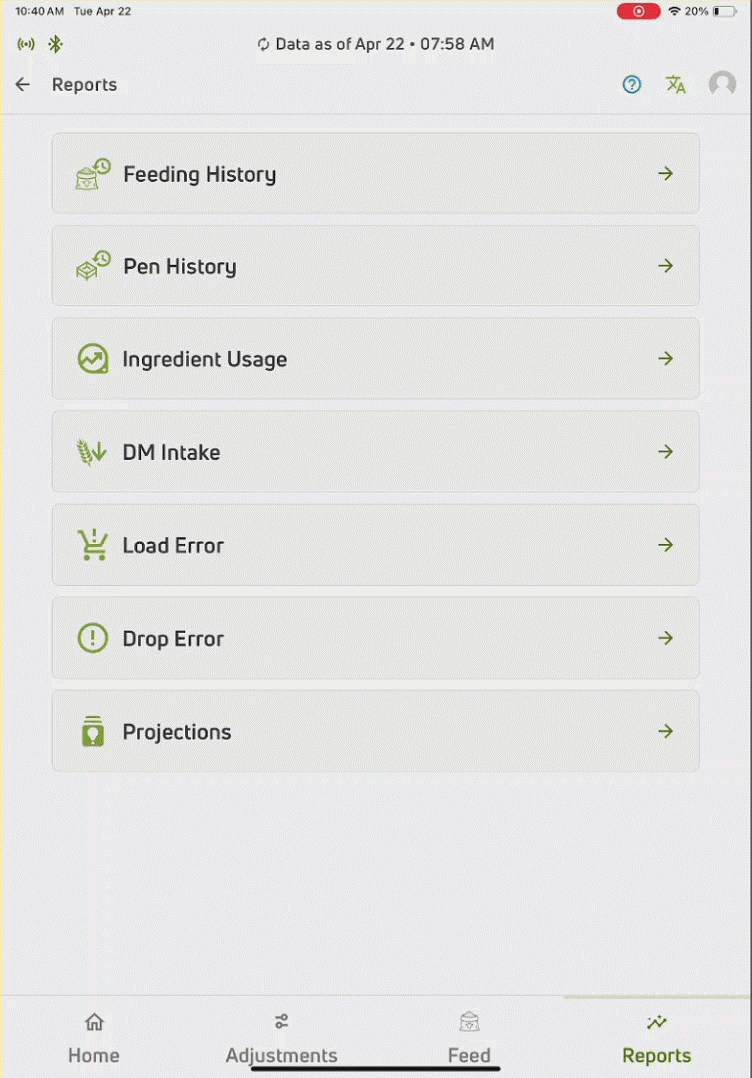View the Ingredient Usage report
This screenshot has width=752, height=1078.
[375, 359]
